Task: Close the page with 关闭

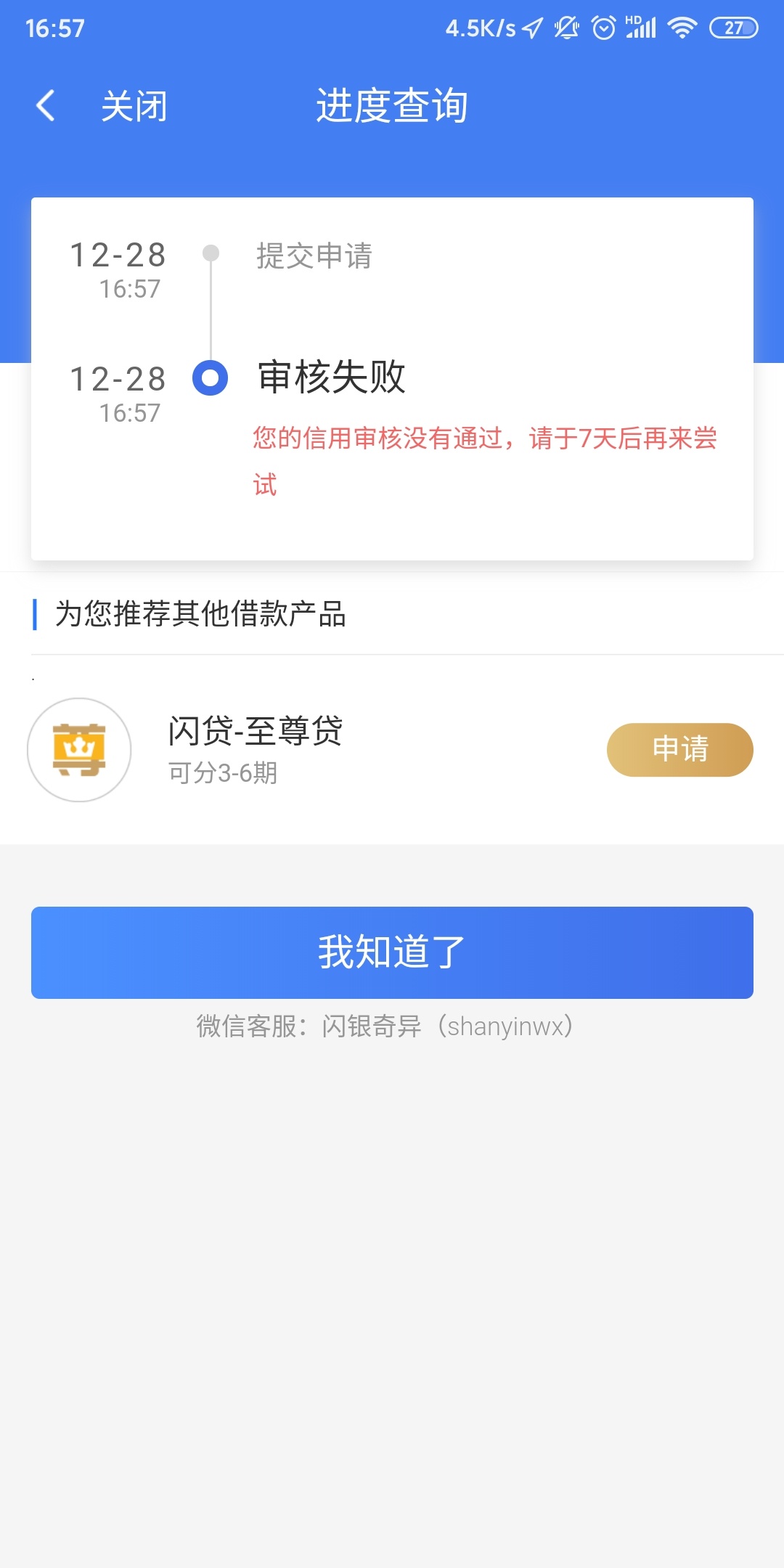Action: pyautogui.click(x=134, y=107)
